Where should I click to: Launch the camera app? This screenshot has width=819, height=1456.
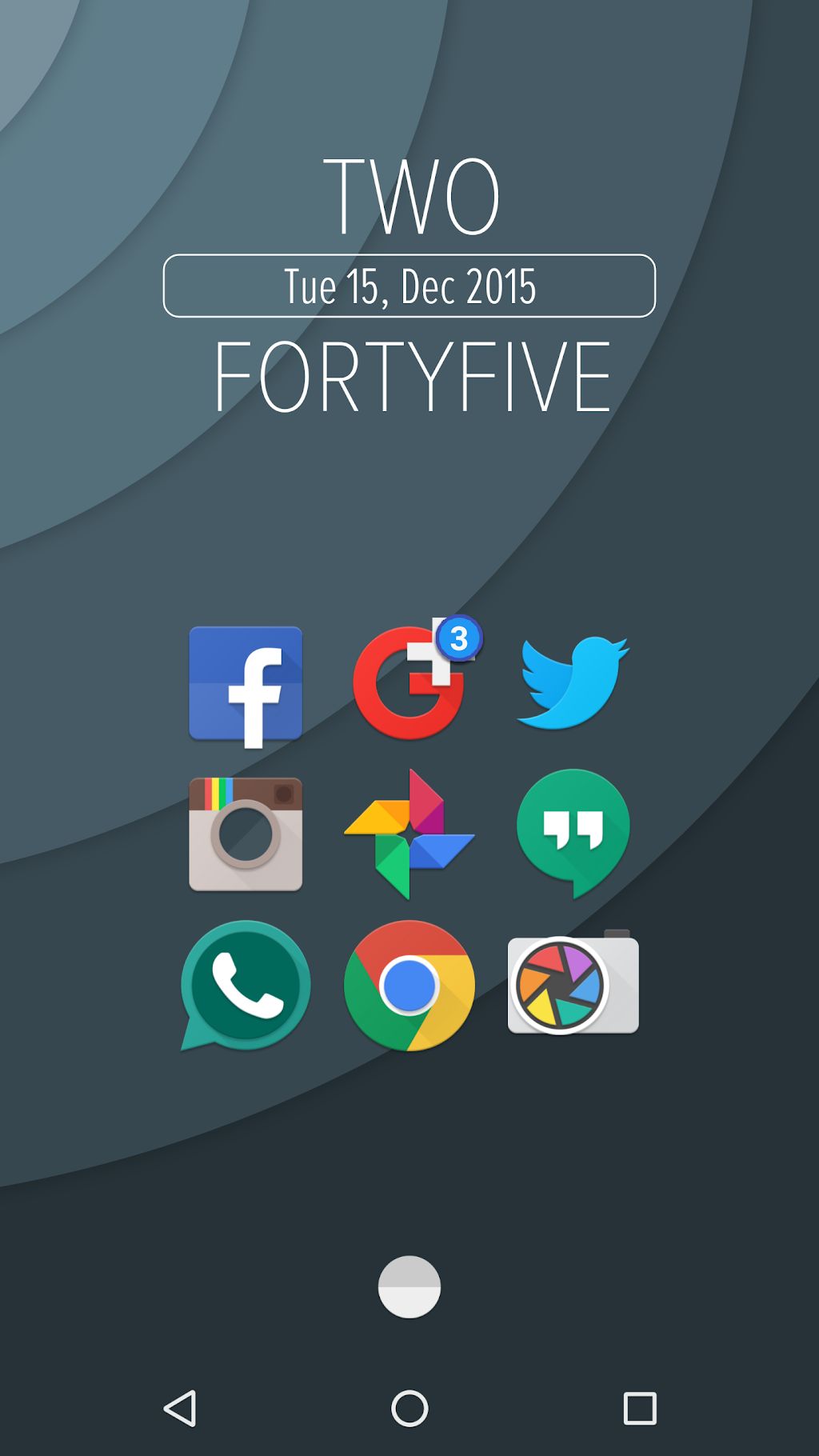(573, 984)
